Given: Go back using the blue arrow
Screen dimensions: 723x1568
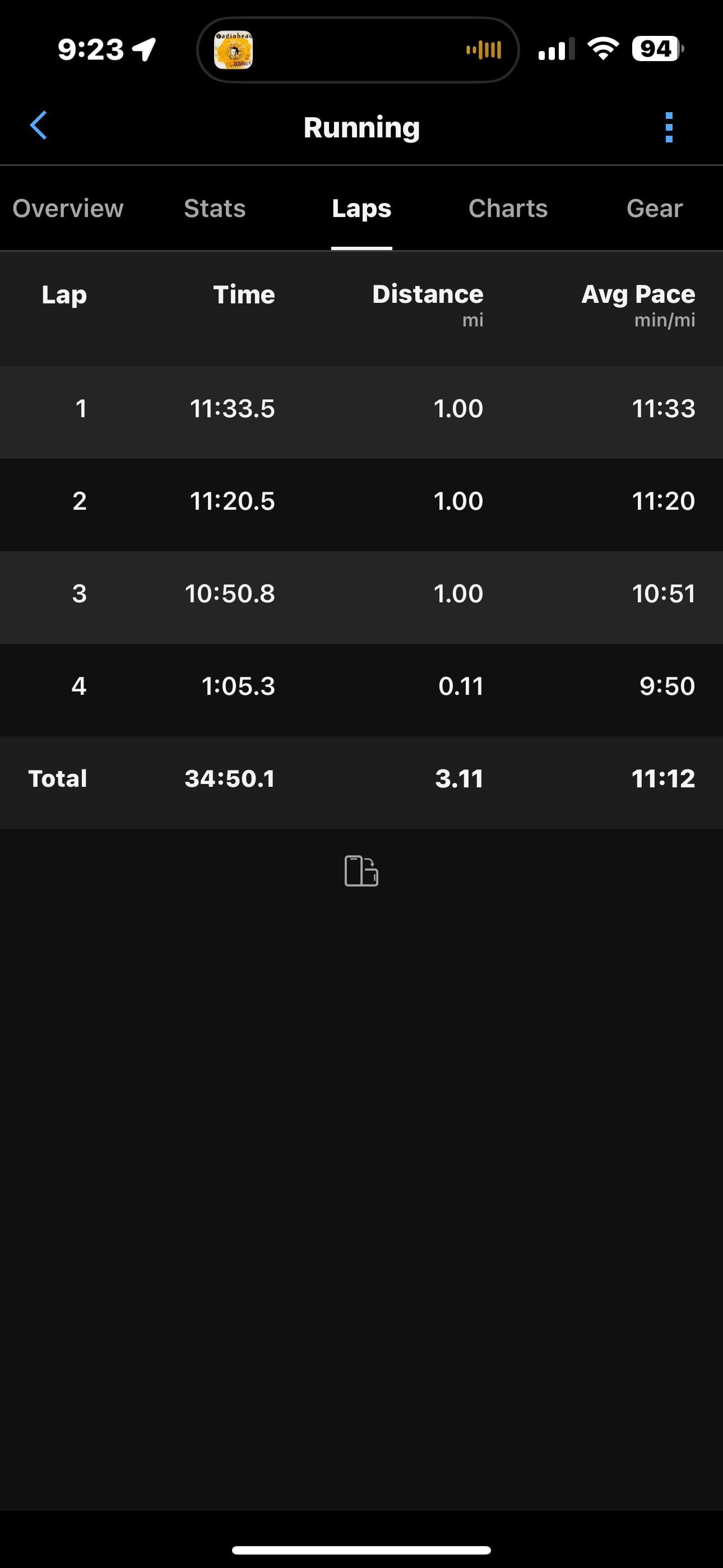Looking at the screenshot, I should tap(38, 126).
